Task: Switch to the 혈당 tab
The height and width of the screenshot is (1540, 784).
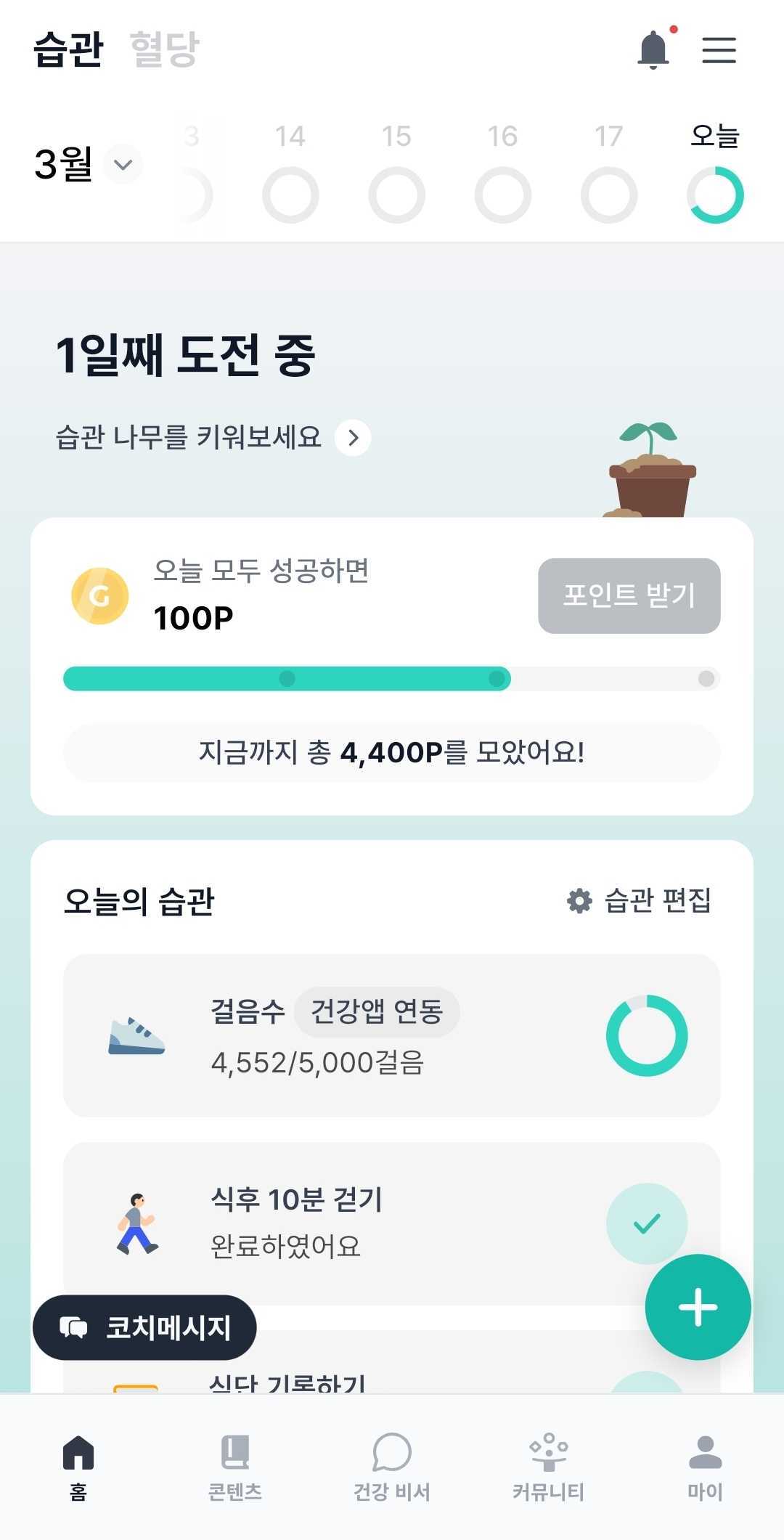Action: 164,49
